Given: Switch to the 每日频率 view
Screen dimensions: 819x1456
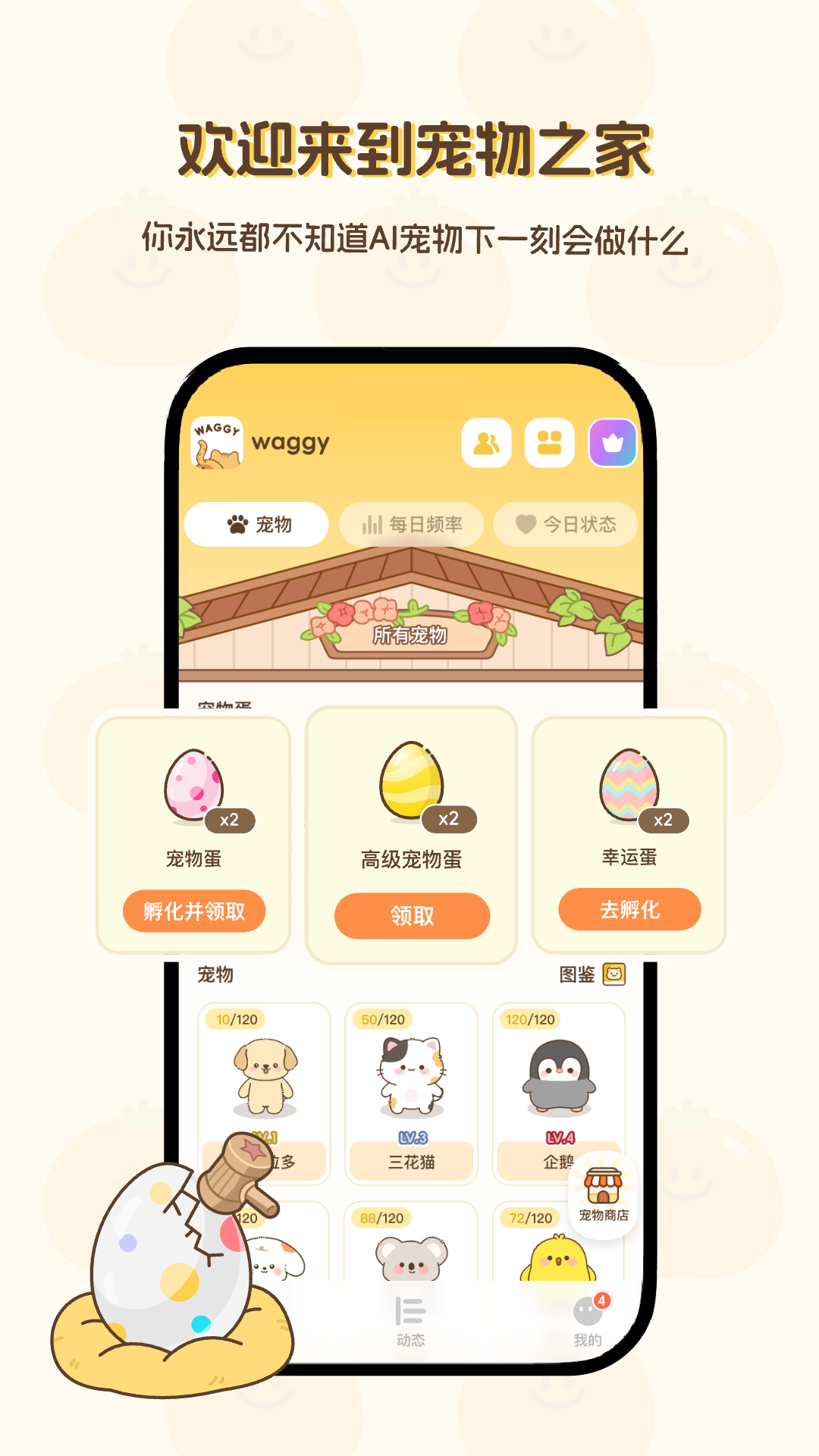Looking at the screenshot, I should point(413,524).
